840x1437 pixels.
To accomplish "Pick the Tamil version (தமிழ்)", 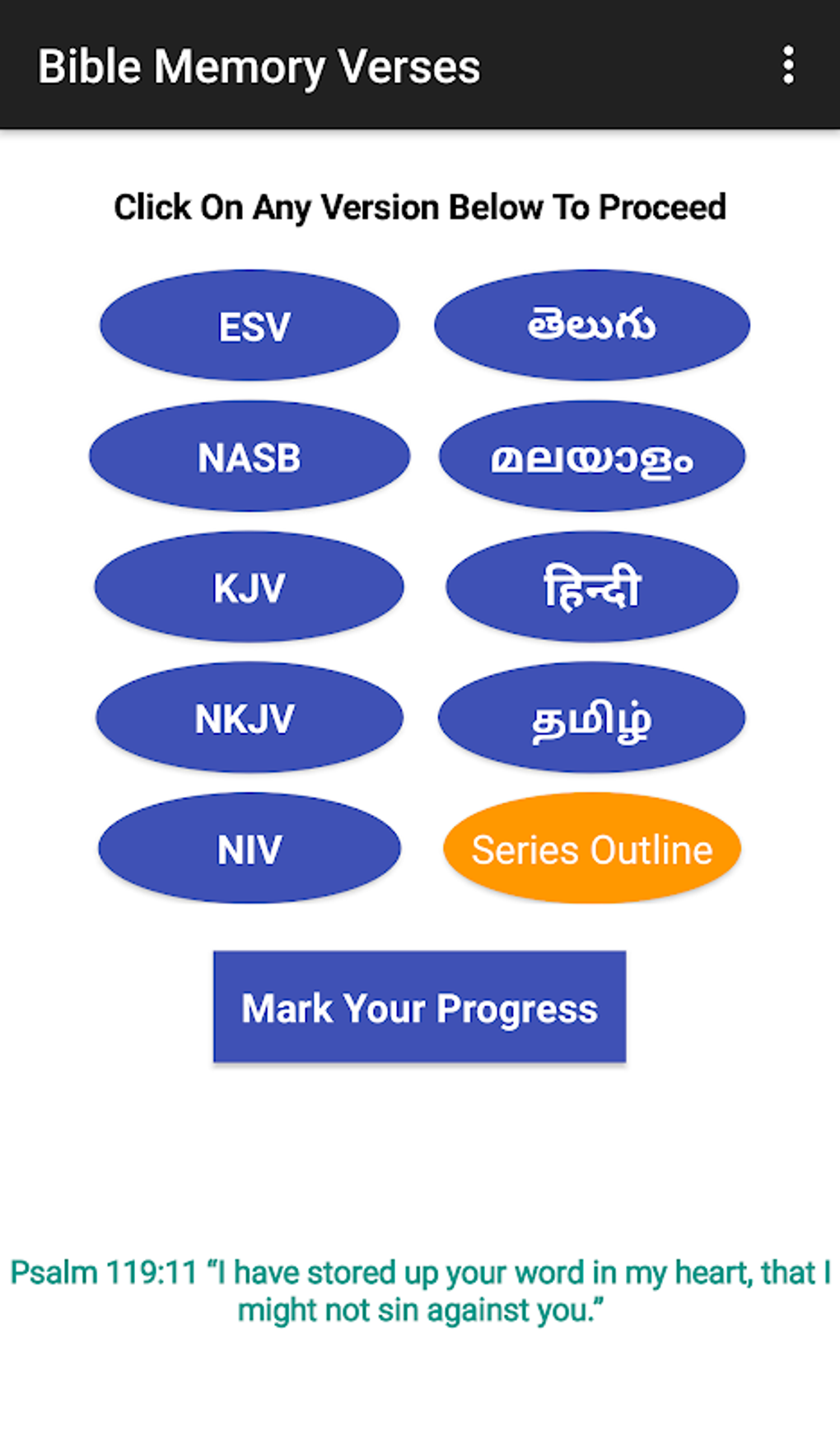I will point(591,718).
